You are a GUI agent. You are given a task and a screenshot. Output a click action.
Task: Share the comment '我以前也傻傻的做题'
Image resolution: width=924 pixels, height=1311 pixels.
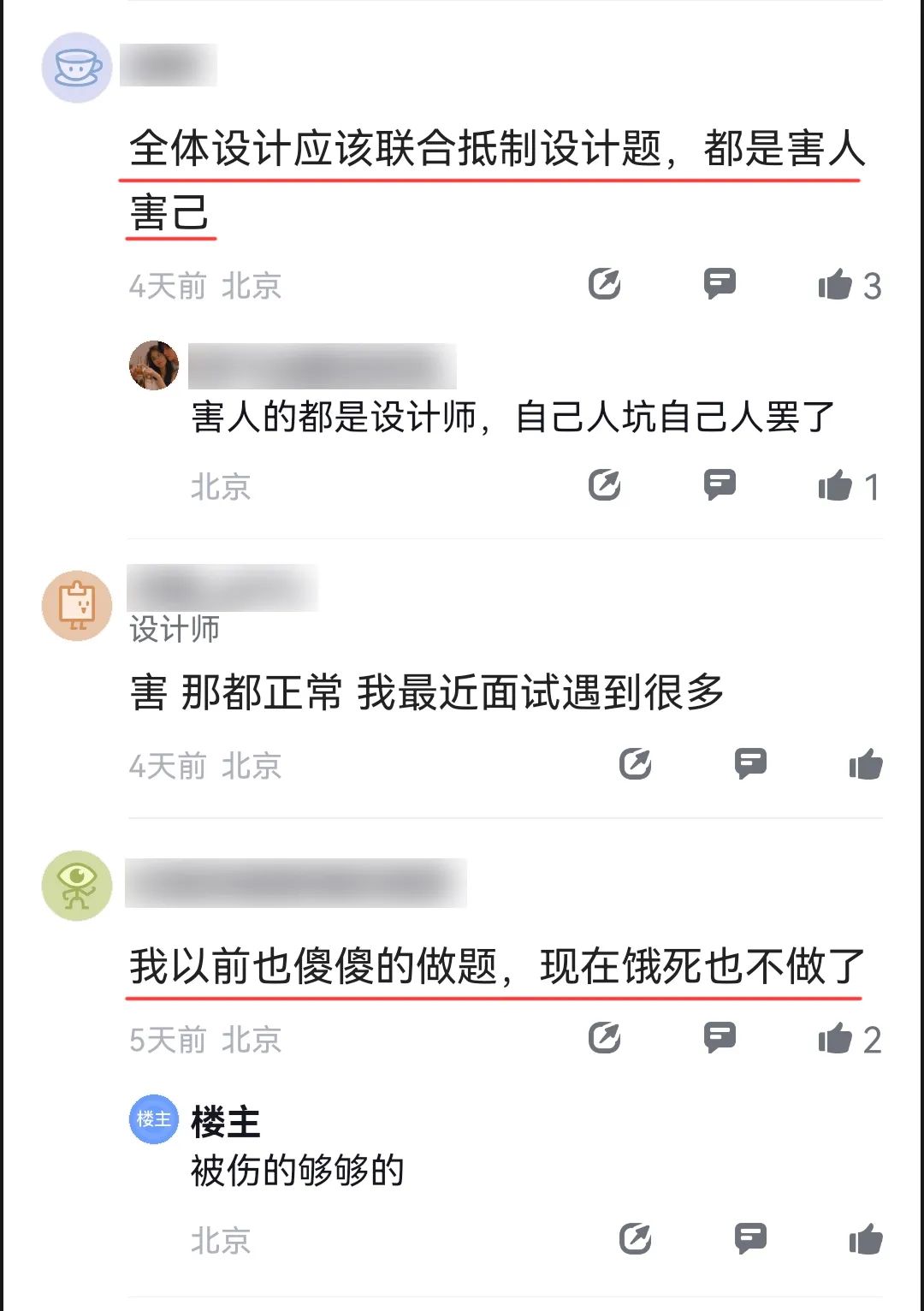tap(605, 1038)
